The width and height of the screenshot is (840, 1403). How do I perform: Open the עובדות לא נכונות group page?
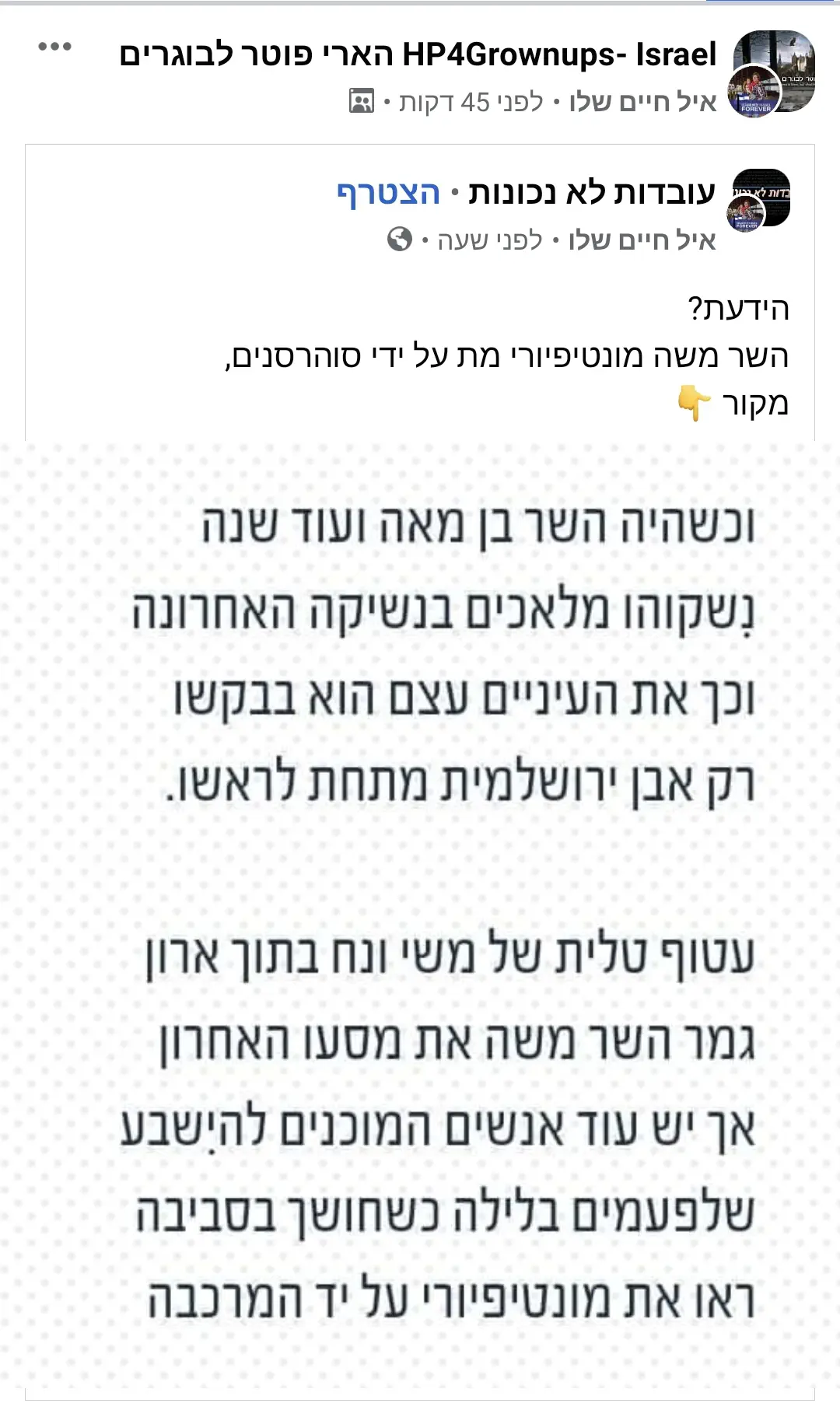tap(592, 192)
